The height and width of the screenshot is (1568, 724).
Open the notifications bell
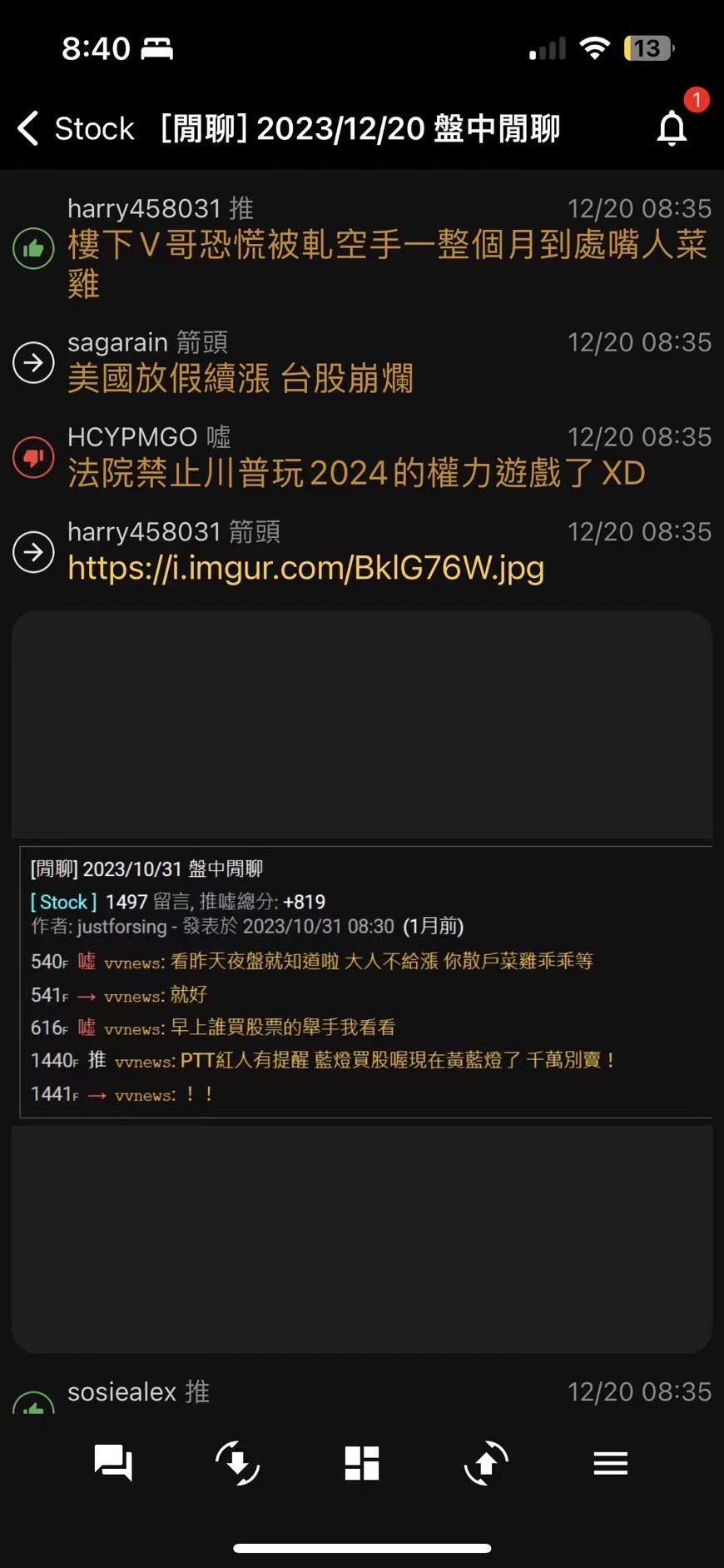672,128
